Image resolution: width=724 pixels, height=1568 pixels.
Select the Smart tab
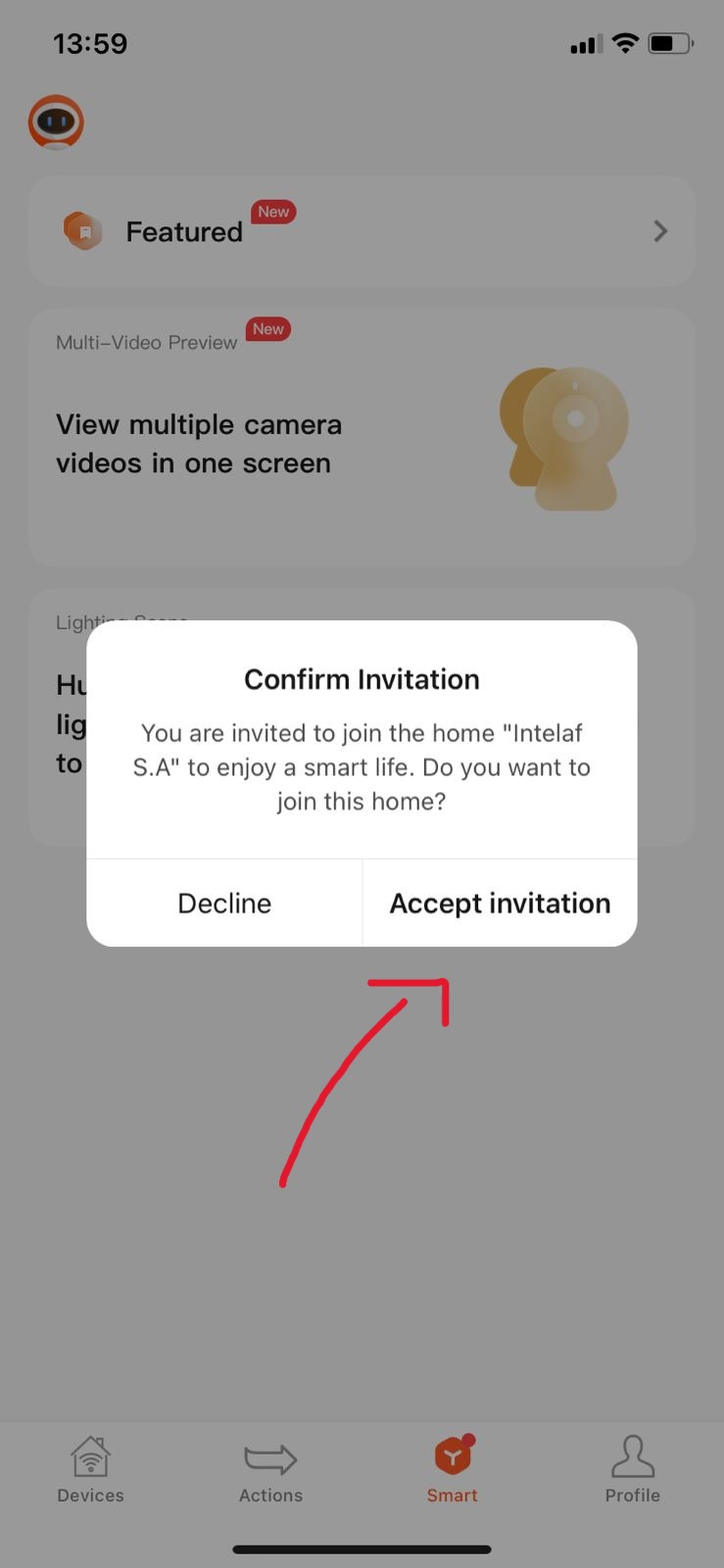[x=452, y=1469]
